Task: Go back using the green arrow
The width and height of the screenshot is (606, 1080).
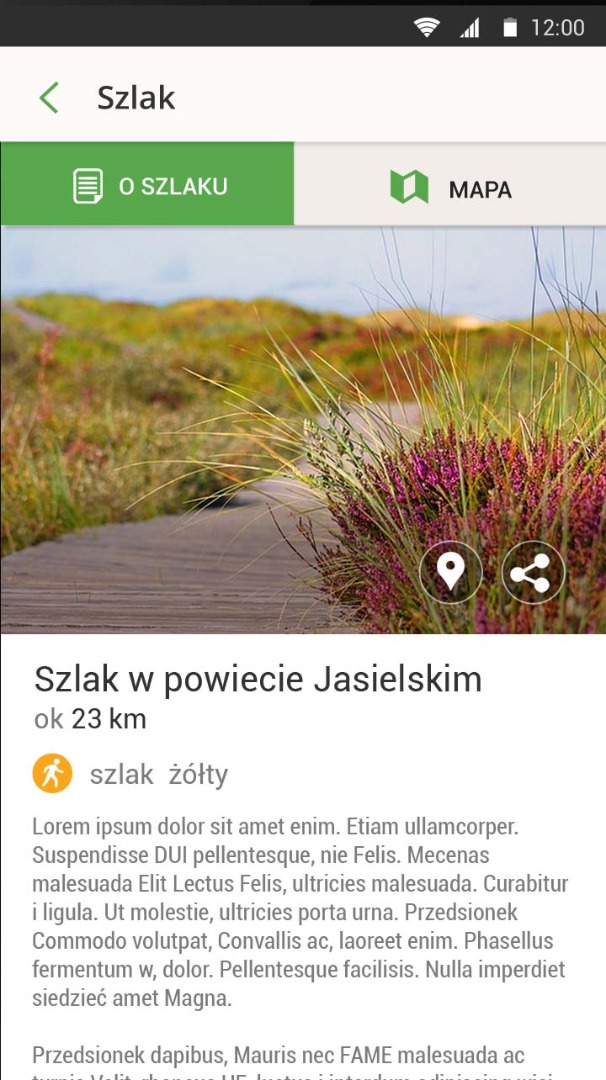Action: coord(48,98)
